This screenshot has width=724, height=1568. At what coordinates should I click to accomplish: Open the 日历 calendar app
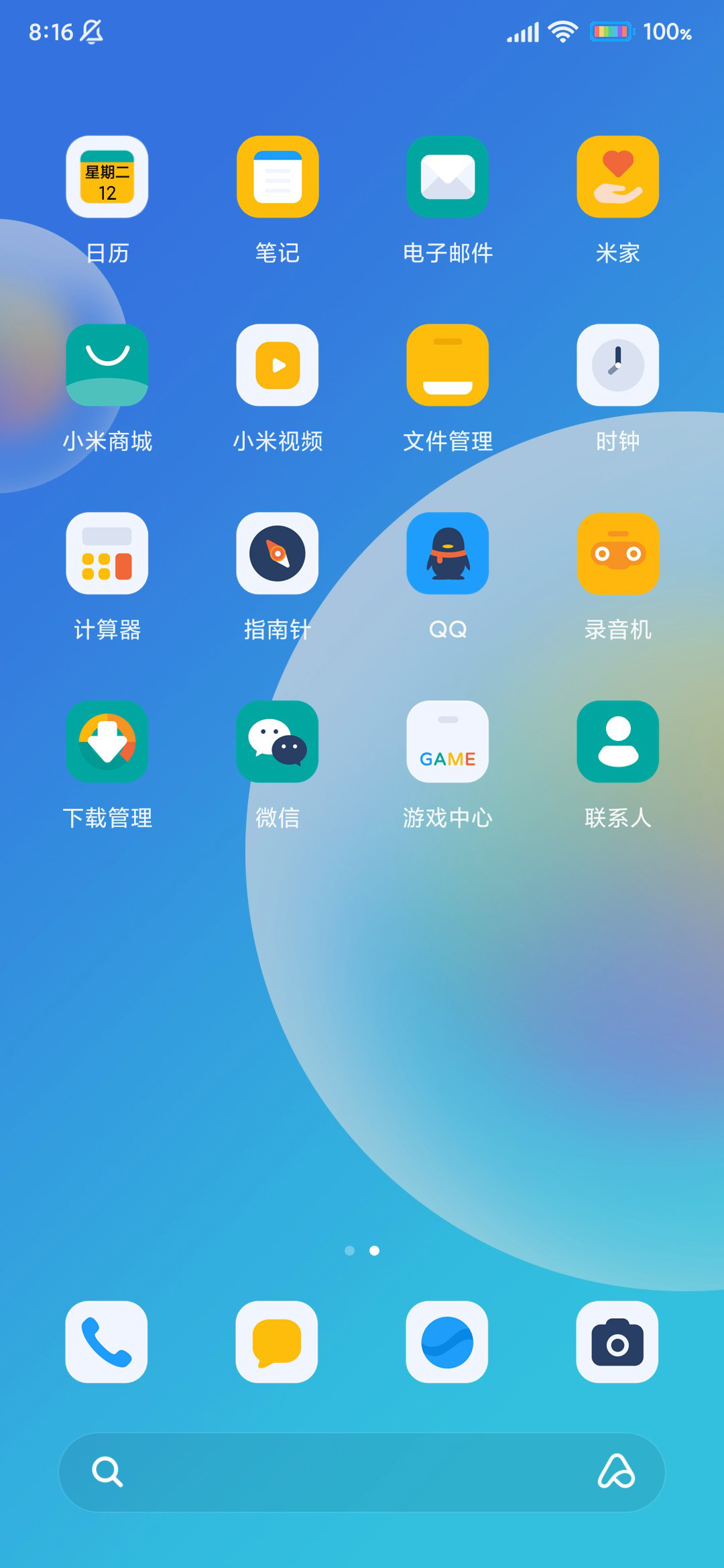point(107,177)
